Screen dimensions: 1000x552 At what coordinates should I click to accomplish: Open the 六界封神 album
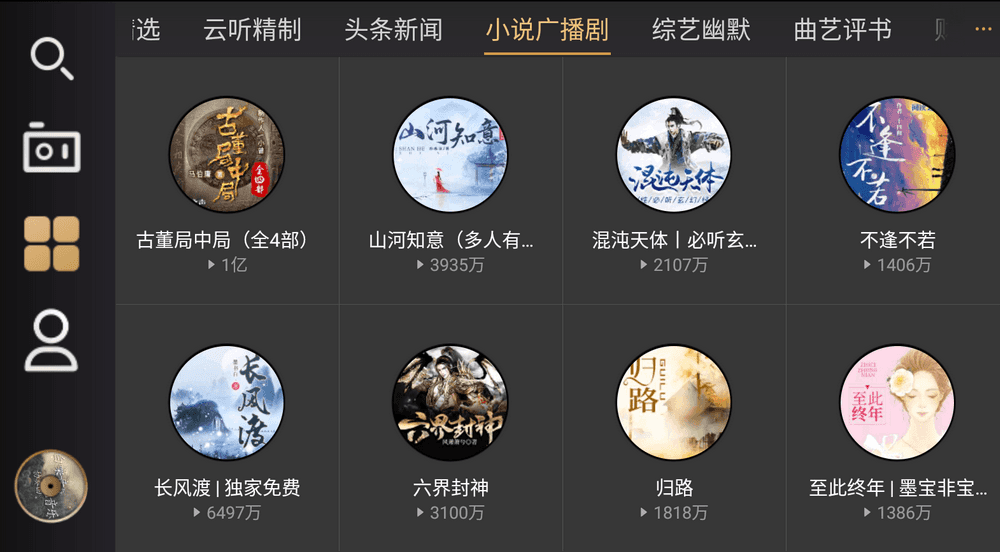450,403
